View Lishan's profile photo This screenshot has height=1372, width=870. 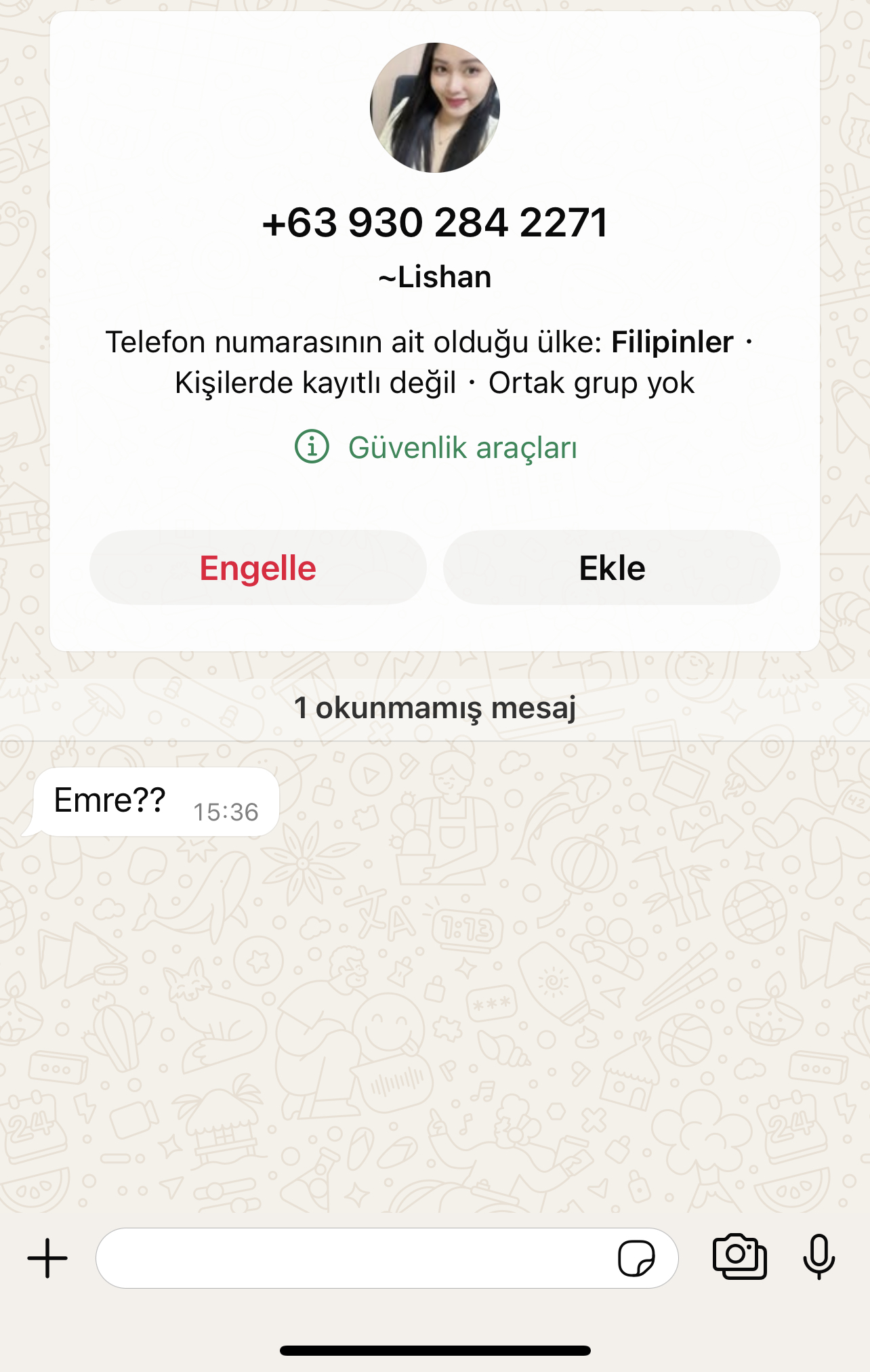click(435, 108)
